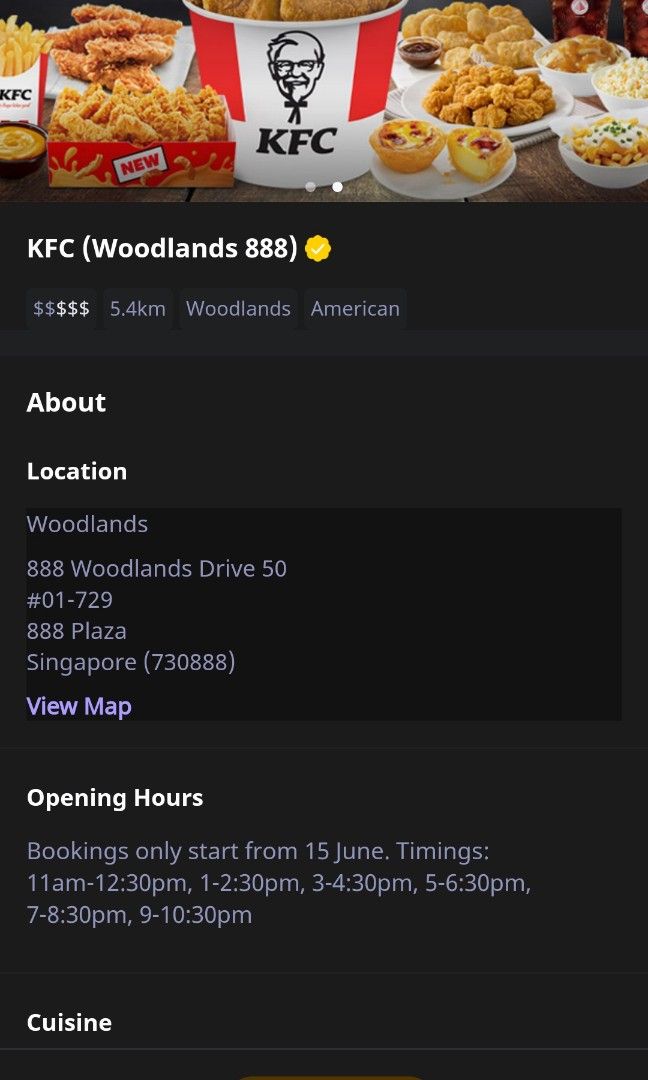Select the American cuisine chip

point(355,309)
